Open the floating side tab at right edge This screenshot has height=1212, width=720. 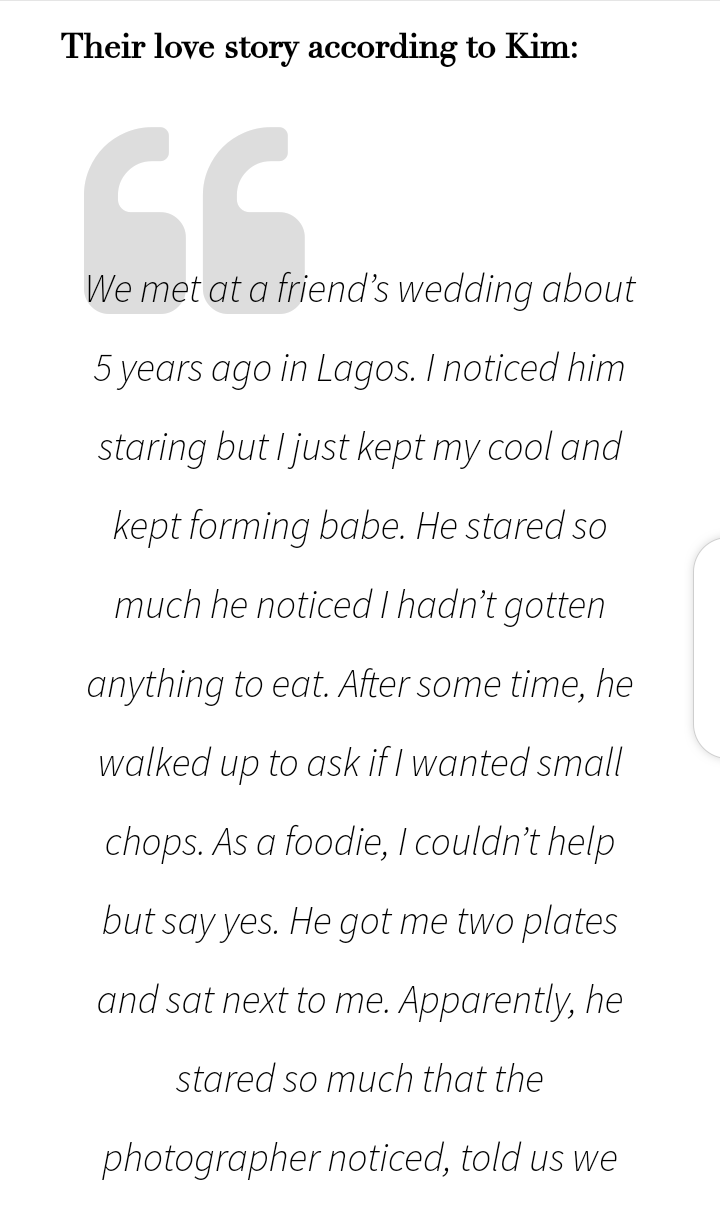707,647
